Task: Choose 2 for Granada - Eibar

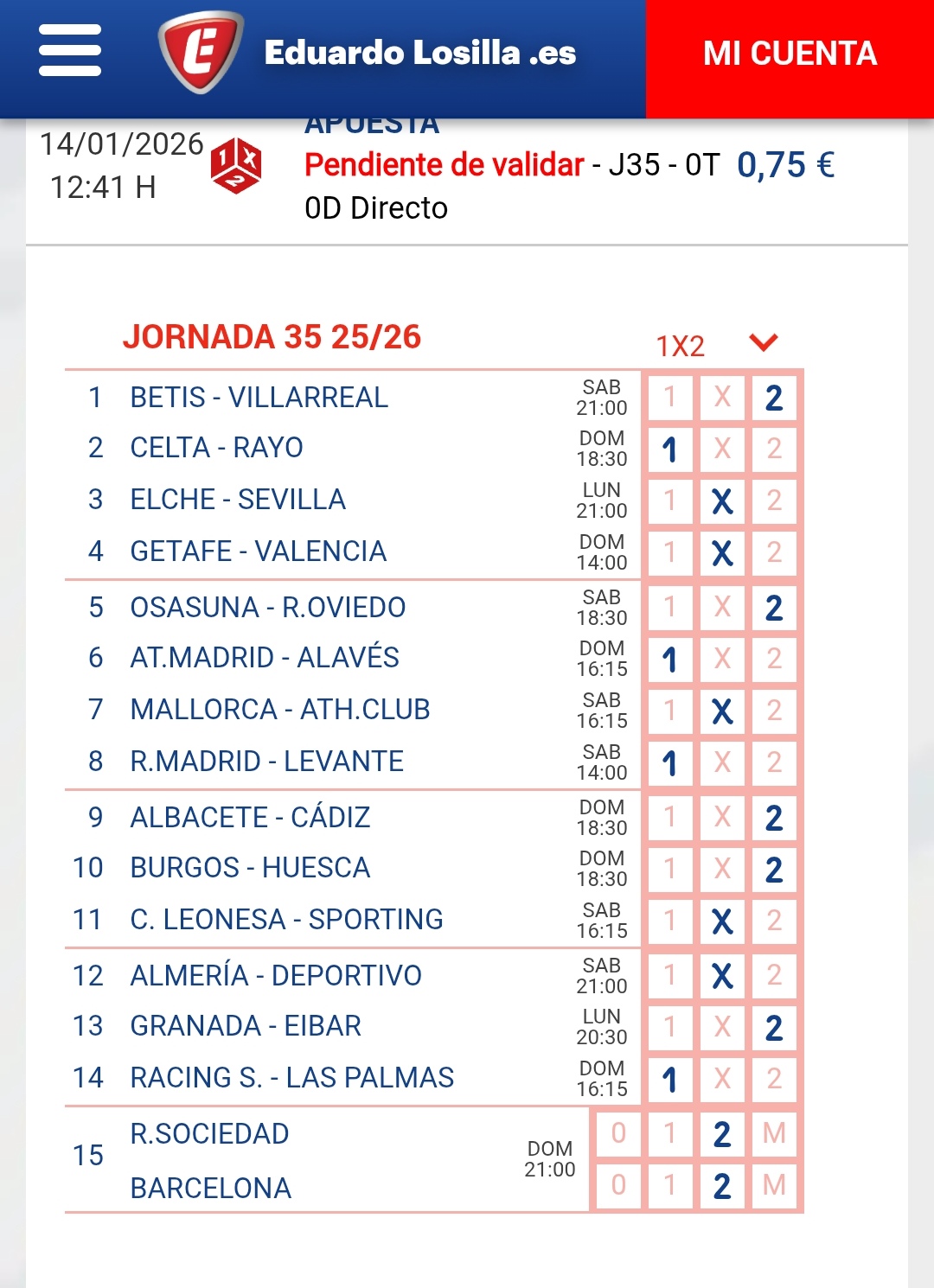Action: pos(774,1028)
